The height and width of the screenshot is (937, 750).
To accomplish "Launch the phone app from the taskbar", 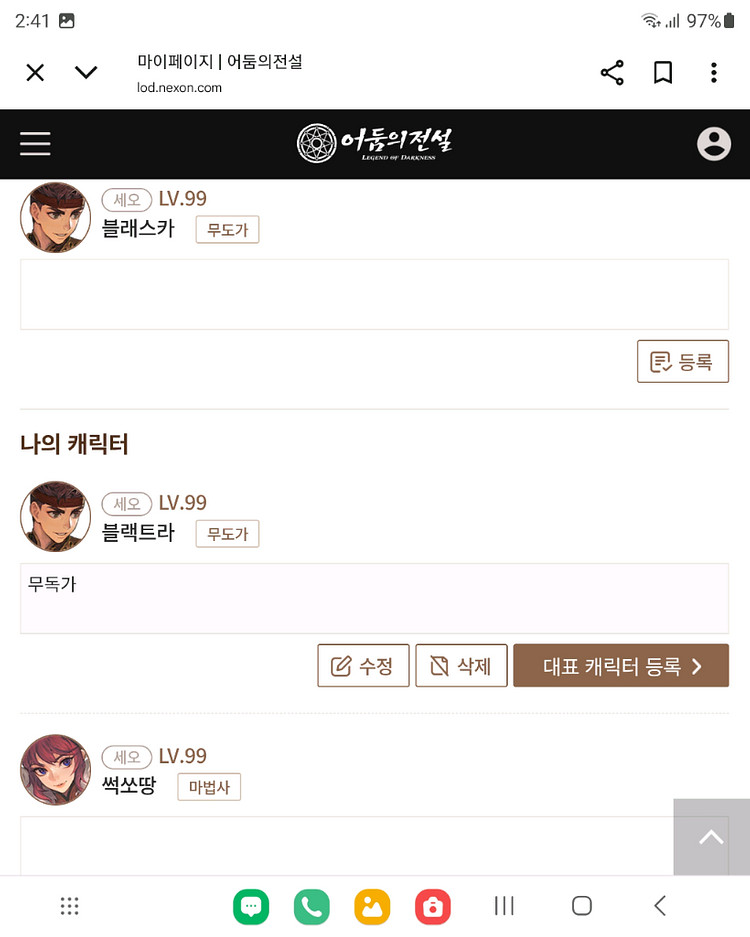I will tap(311, 907).
